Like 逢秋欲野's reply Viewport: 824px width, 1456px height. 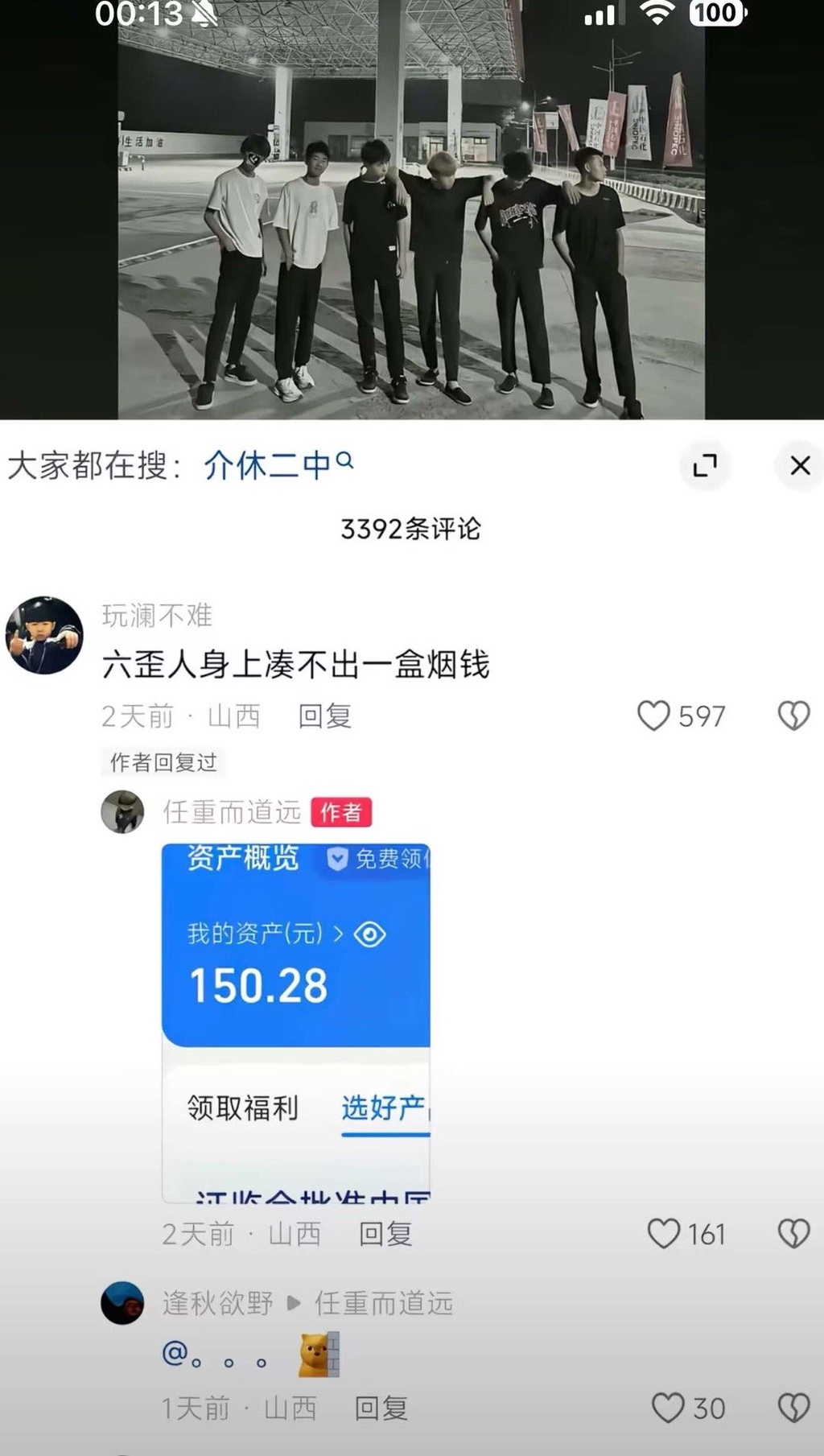667,1408
